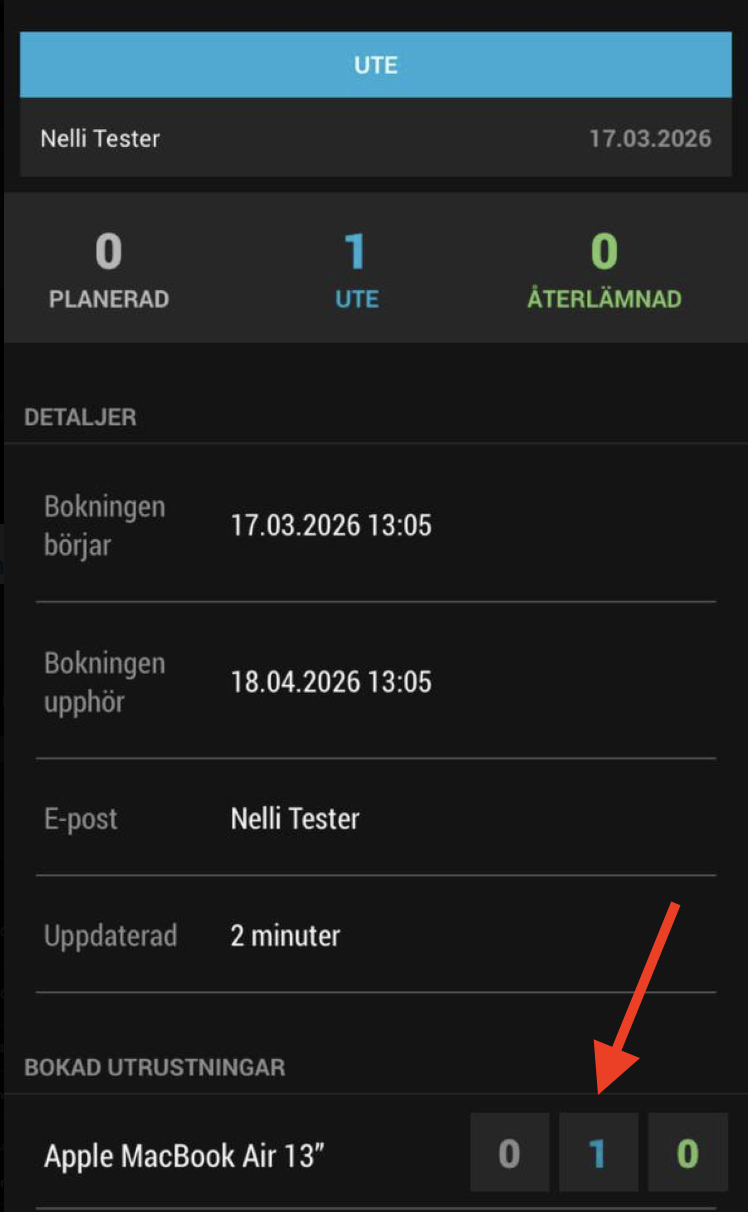Image resolution: width=748 pixels, height=1212 pixels.
Task: Tap the green returned count for MacBook Air
Action: [687, 1153]
